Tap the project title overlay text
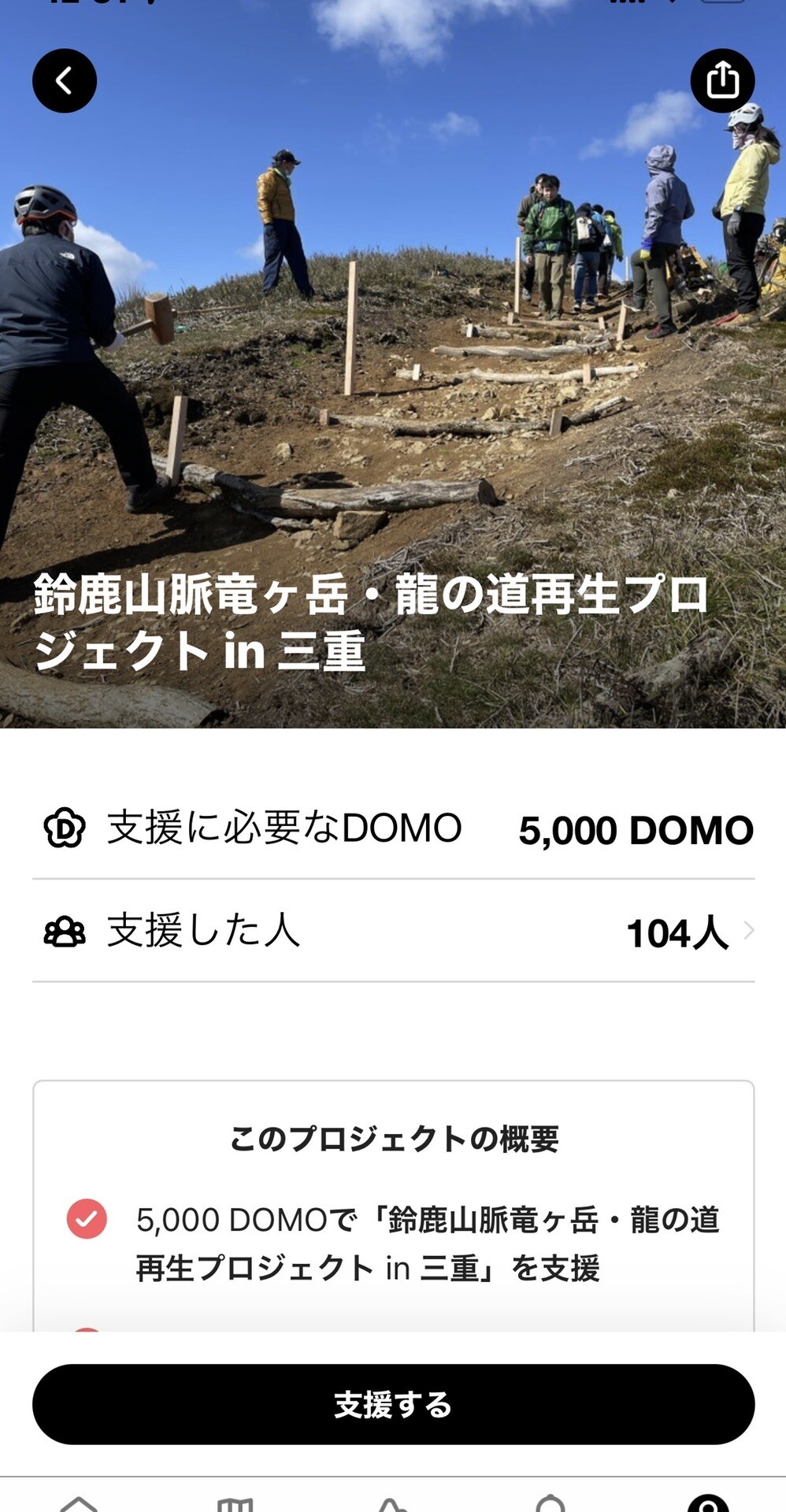The image size is (786, 1512). (372, 621)
